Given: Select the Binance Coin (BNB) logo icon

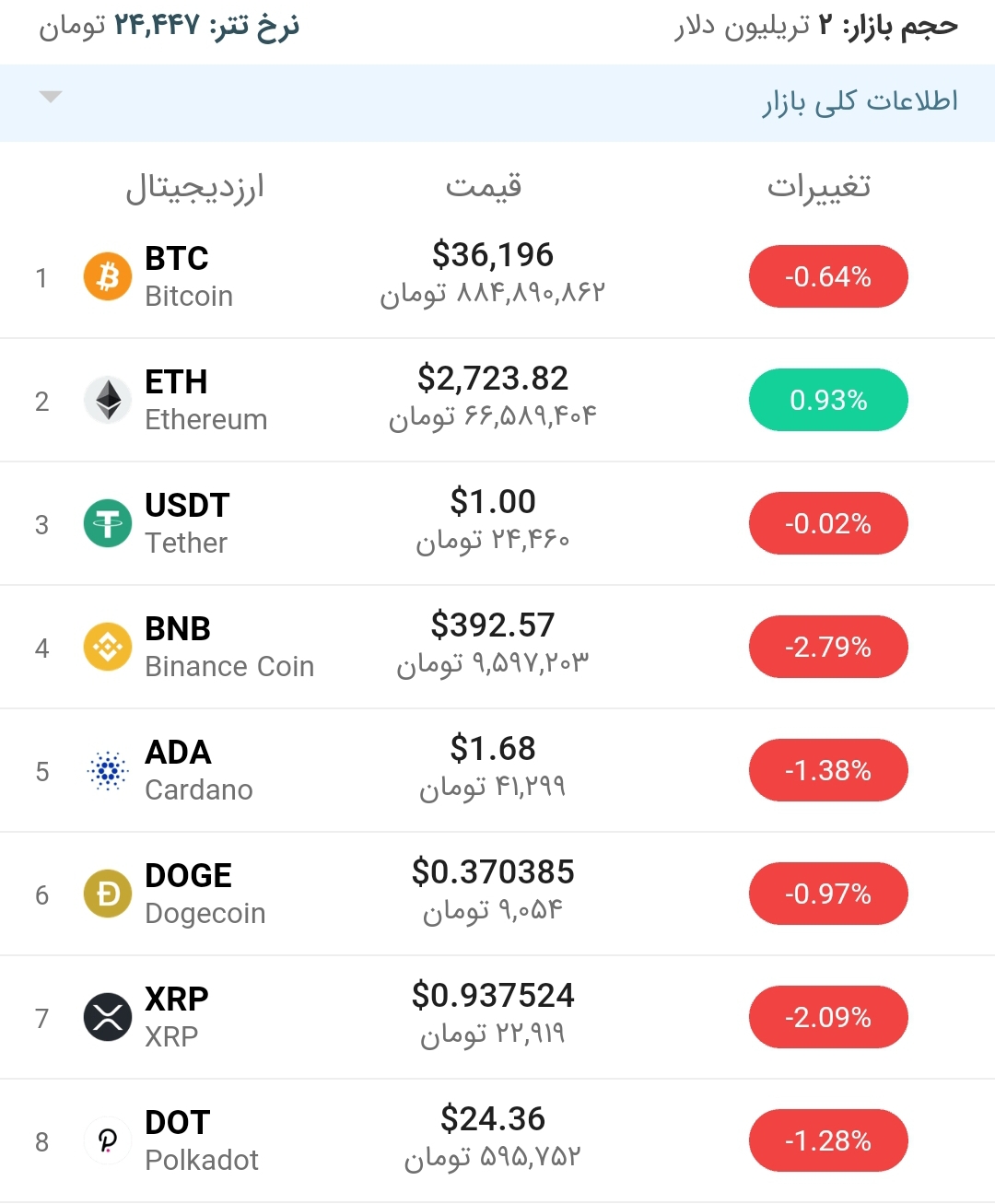Looking at the screenshot, I should point(107,646).
